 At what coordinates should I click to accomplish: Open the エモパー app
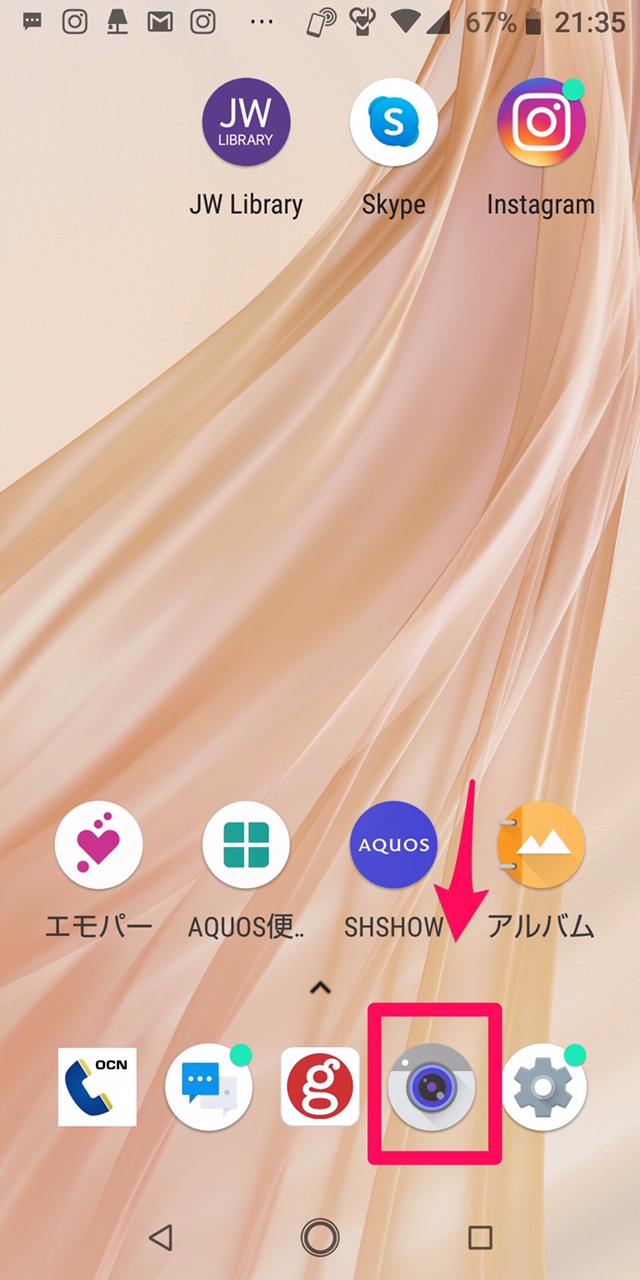coord(98,846)
